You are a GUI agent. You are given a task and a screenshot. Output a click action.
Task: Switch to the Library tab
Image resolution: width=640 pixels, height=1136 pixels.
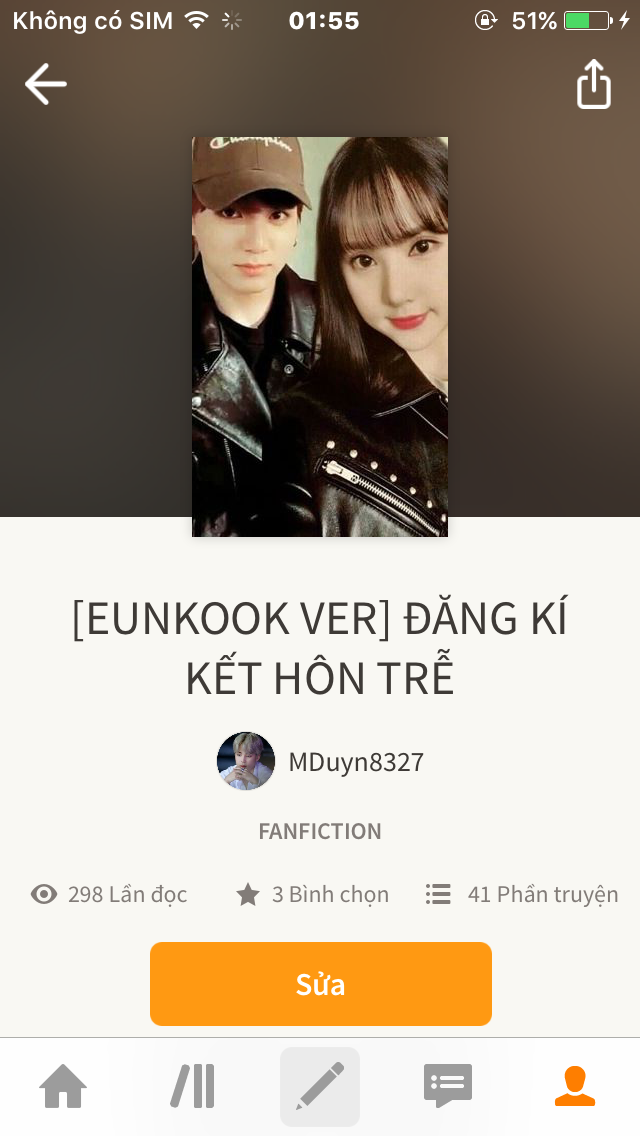192,1086
